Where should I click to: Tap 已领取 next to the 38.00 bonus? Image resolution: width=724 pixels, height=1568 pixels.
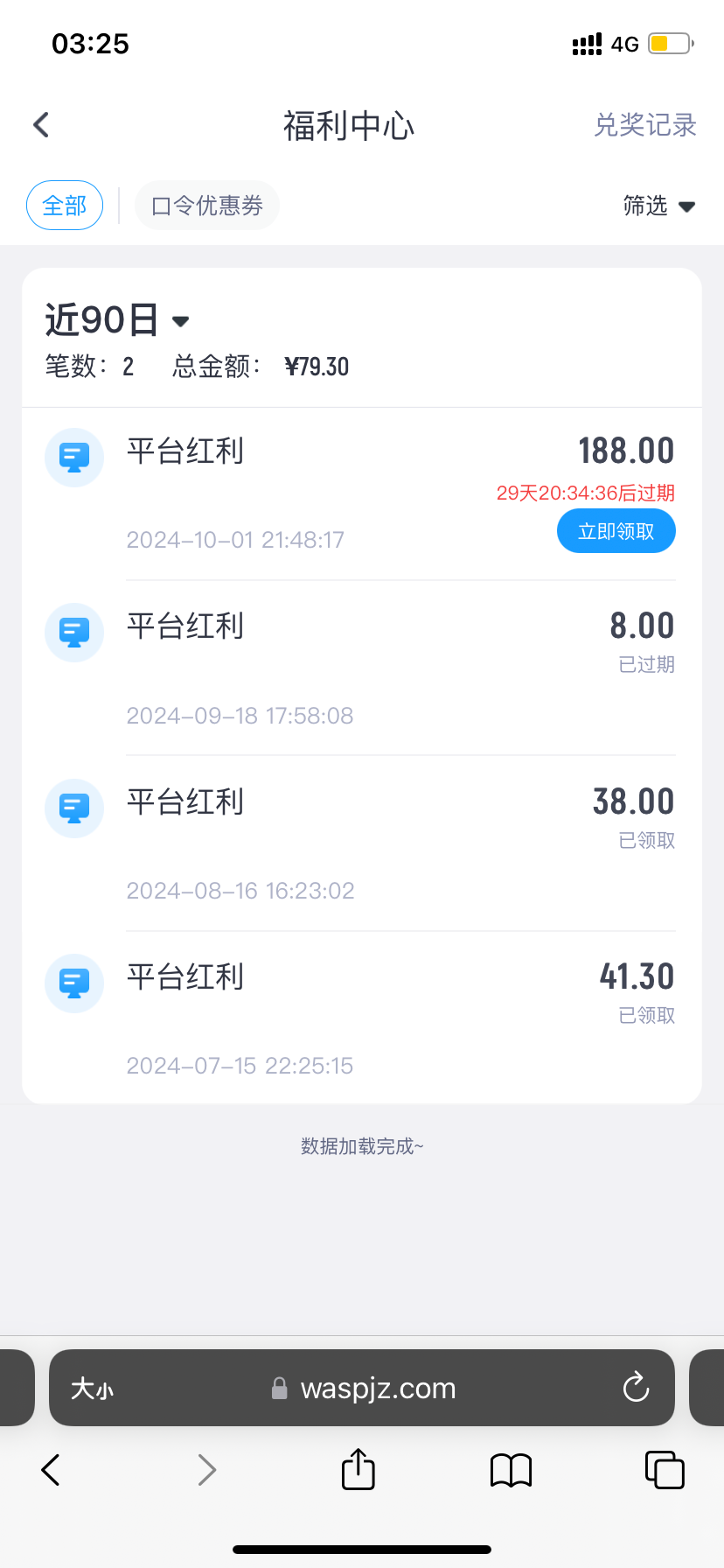(x=644, y=840)
